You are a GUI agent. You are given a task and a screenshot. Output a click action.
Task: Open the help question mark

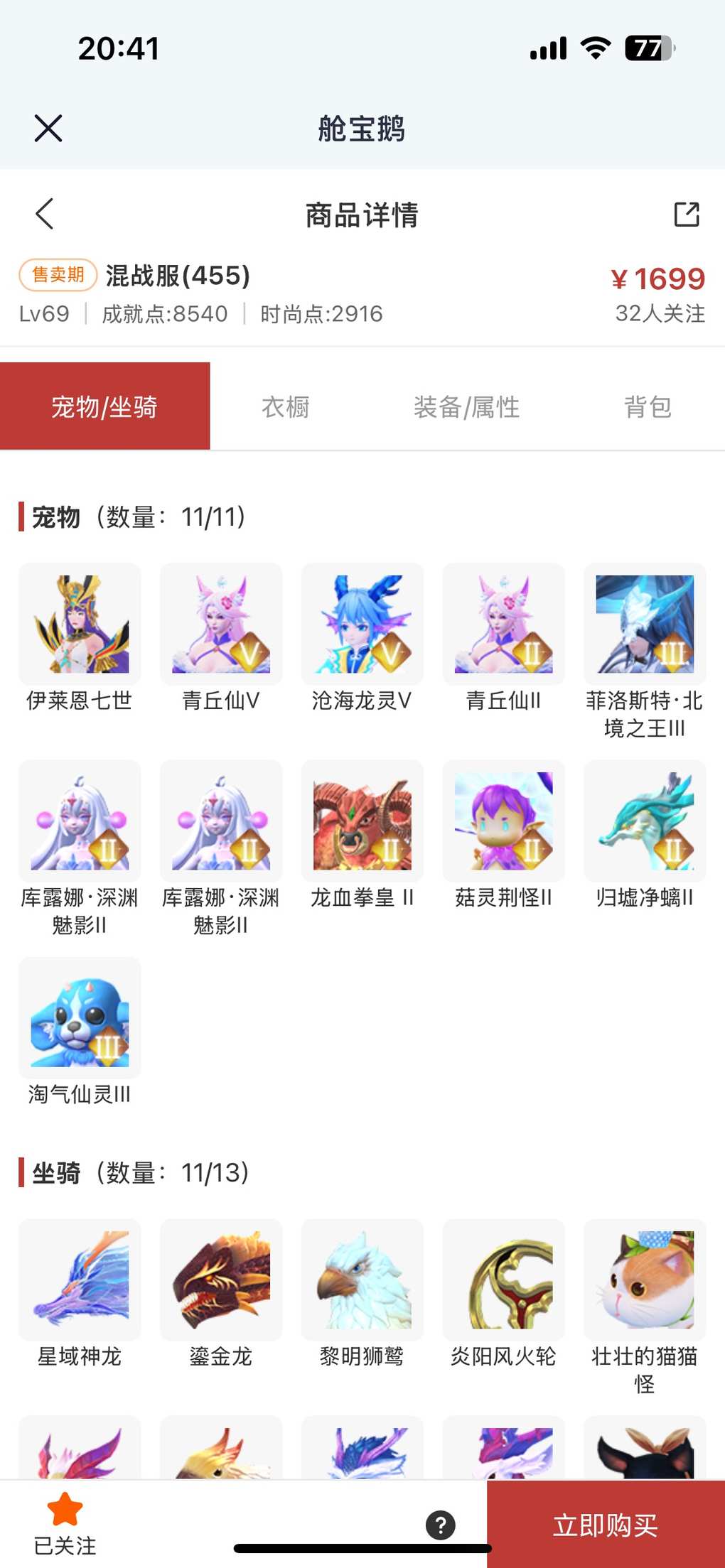tap(441, 1525)
